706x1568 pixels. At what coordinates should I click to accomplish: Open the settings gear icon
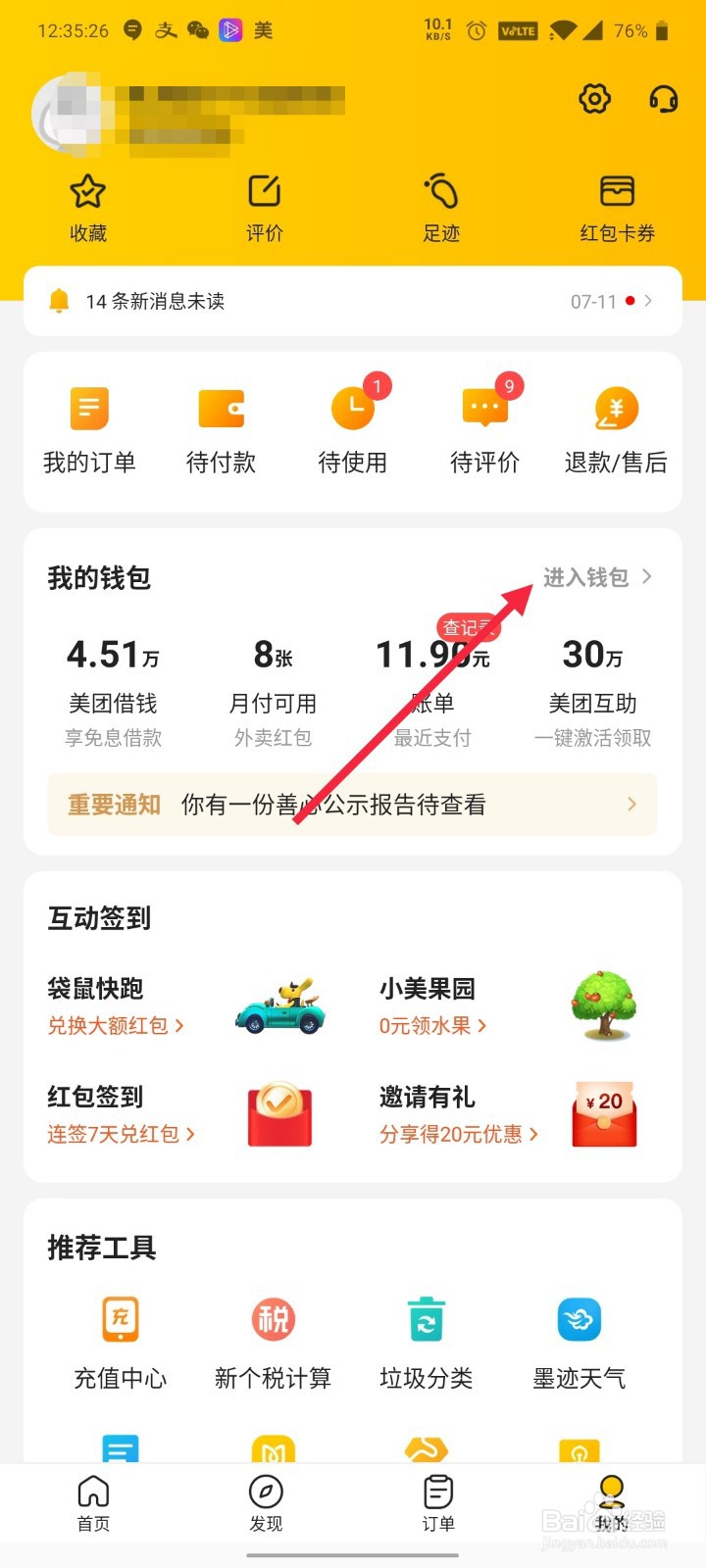pyautogui.click(x=593, y=98)
